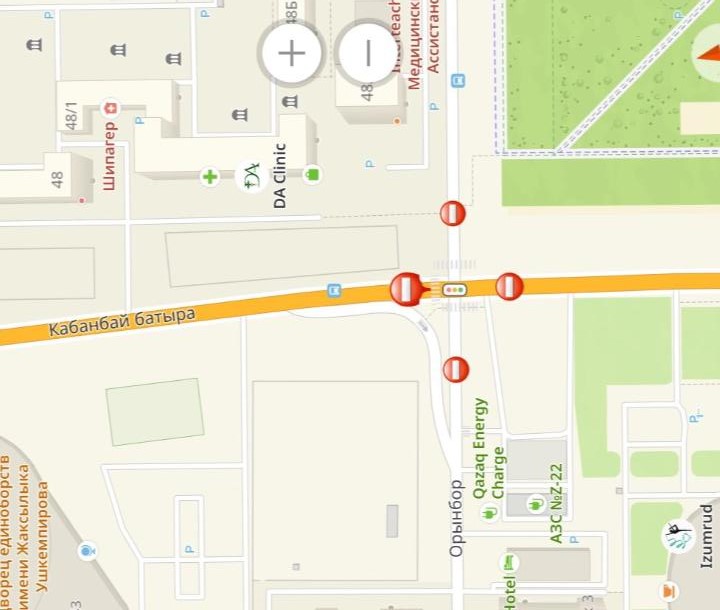This screenshot has width=720, height=610.
Task: Open the АЗС №Z-22 fuel station marker
Action: 535,503
